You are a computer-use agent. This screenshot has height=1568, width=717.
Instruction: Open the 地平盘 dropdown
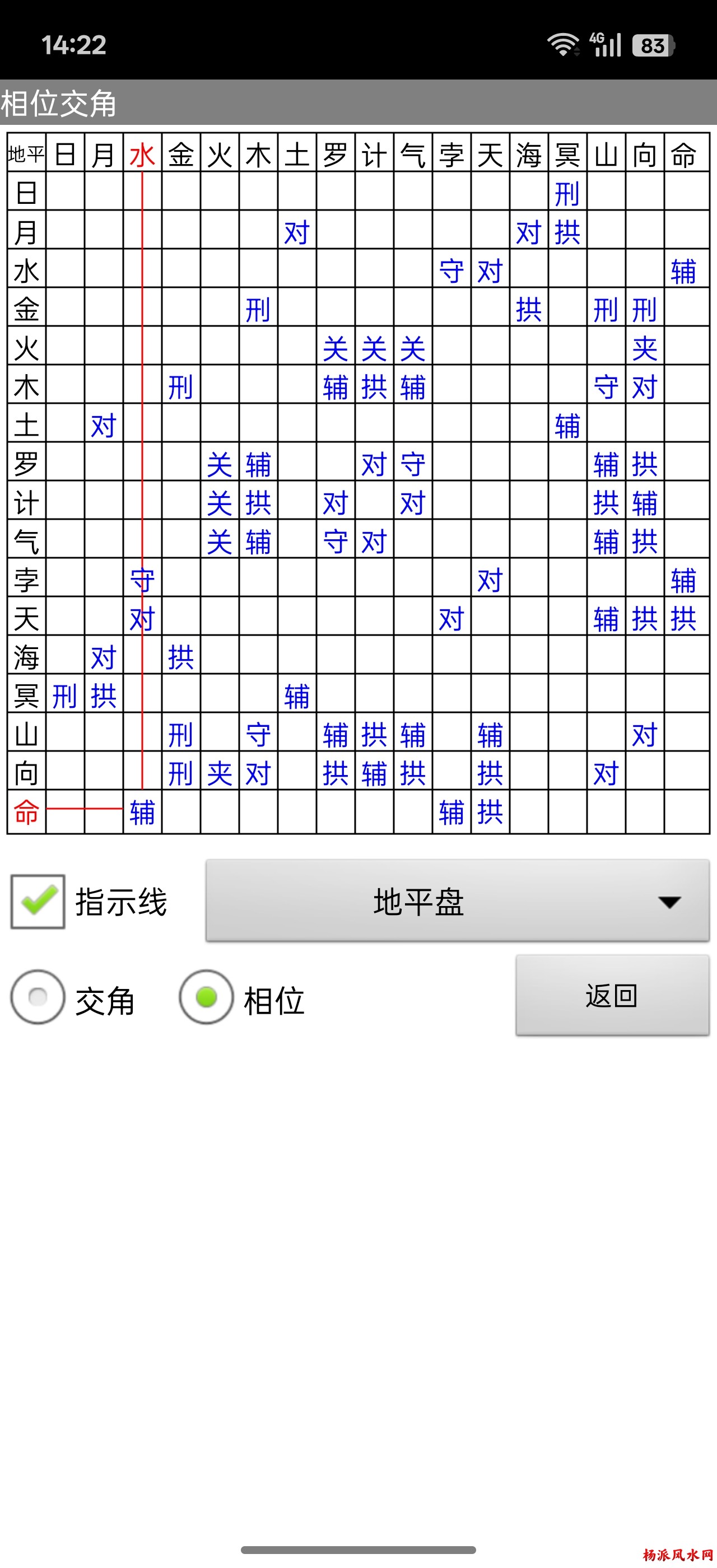[x=457, y=901]
